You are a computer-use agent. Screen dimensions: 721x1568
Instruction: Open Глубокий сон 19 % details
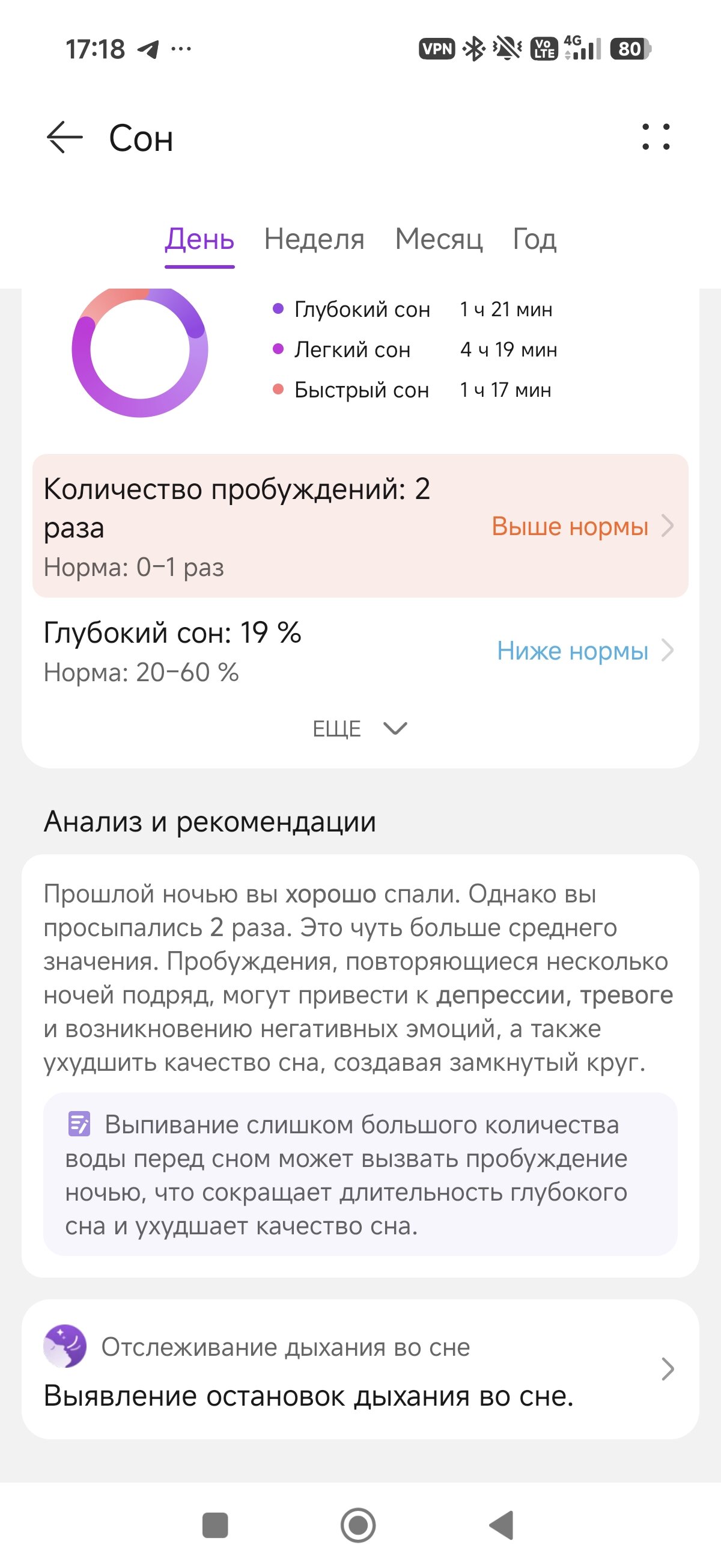pyautogui.click(x=360, y=651)
